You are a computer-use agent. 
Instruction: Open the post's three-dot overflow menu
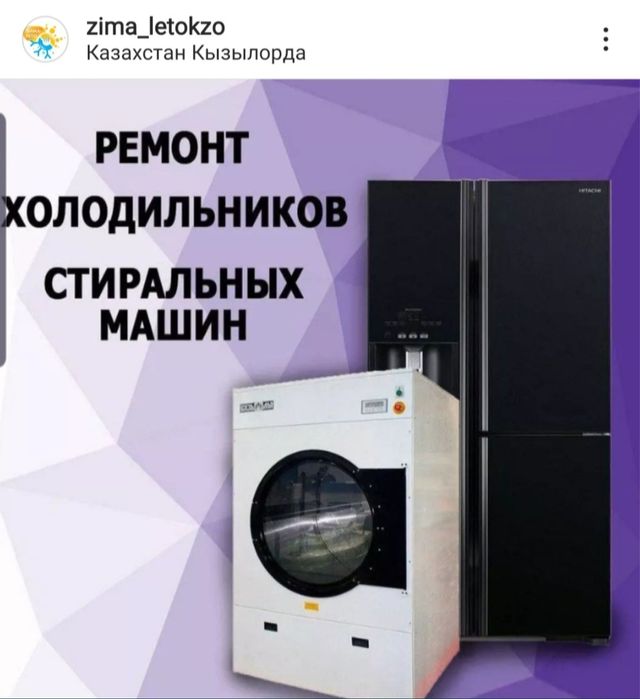tap(606, 39)
